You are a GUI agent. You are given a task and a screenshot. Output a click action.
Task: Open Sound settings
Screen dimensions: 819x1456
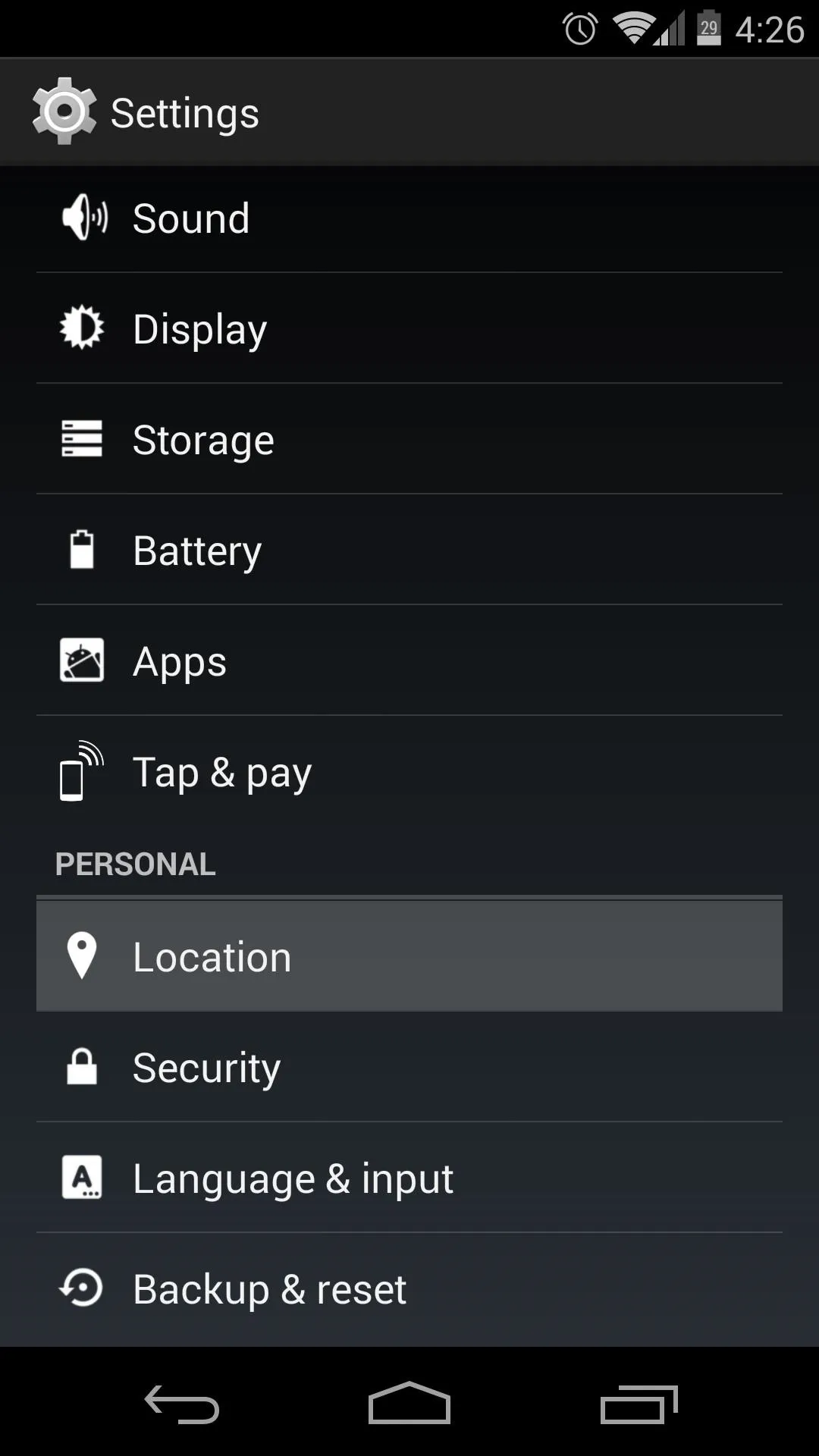409,218
